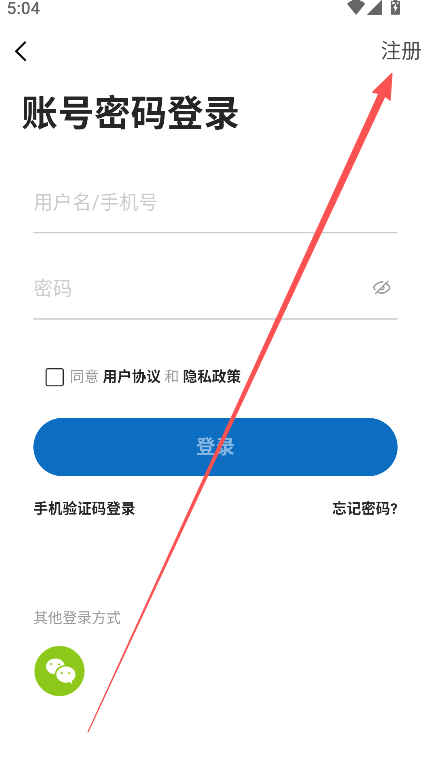The image size is (431, 765).
Task: Open the 隐私政策 link
Action: coord(212,377)
